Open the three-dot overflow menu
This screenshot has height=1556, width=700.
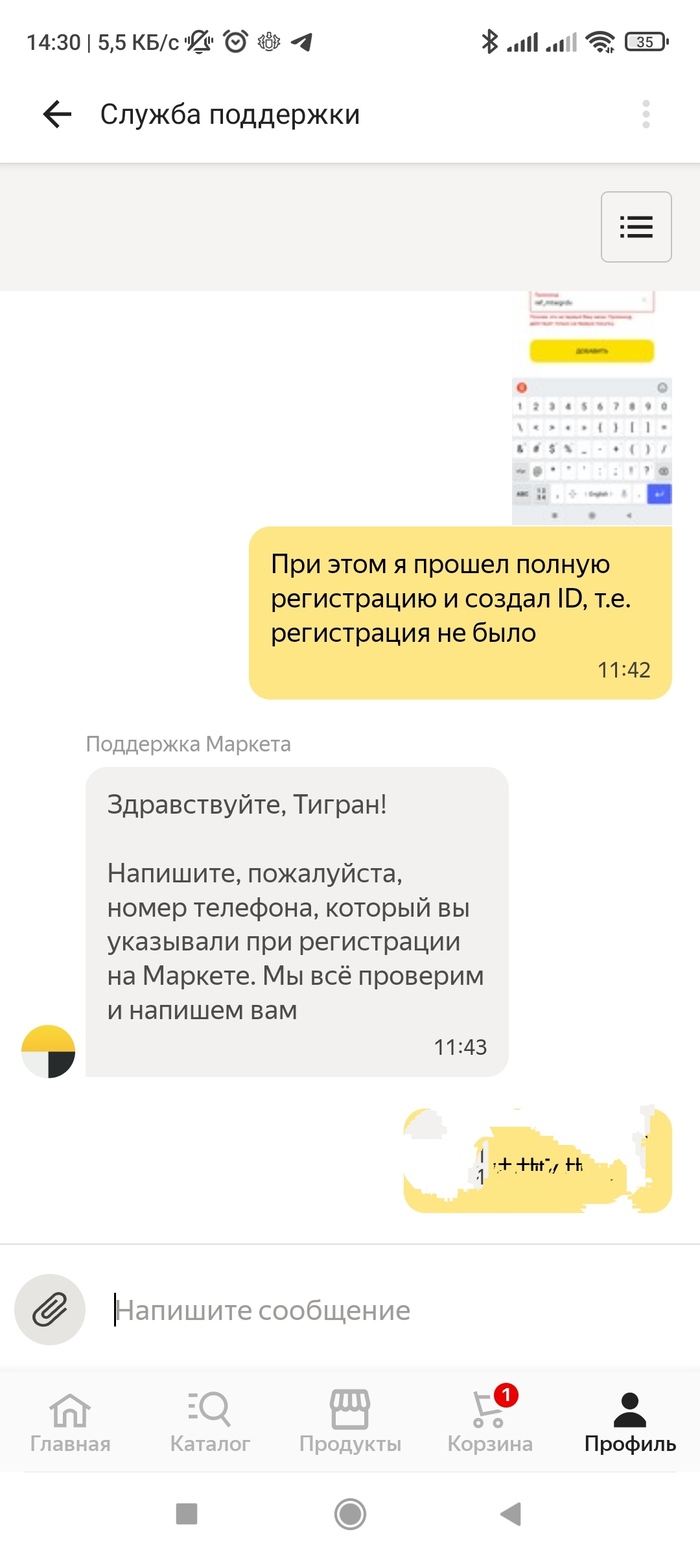click(646, 115)
